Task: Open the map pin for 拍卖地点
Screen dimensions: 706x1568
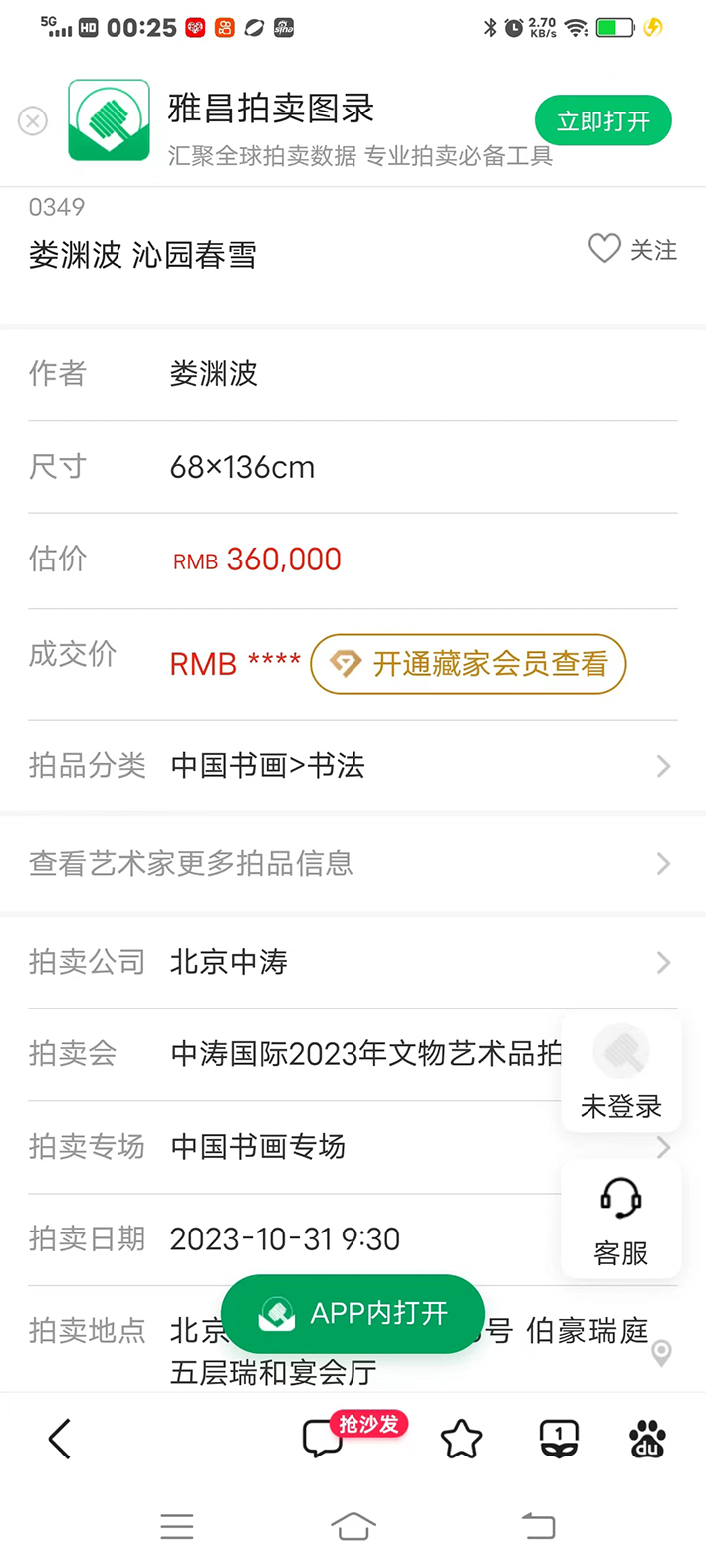Action: 661,1353
